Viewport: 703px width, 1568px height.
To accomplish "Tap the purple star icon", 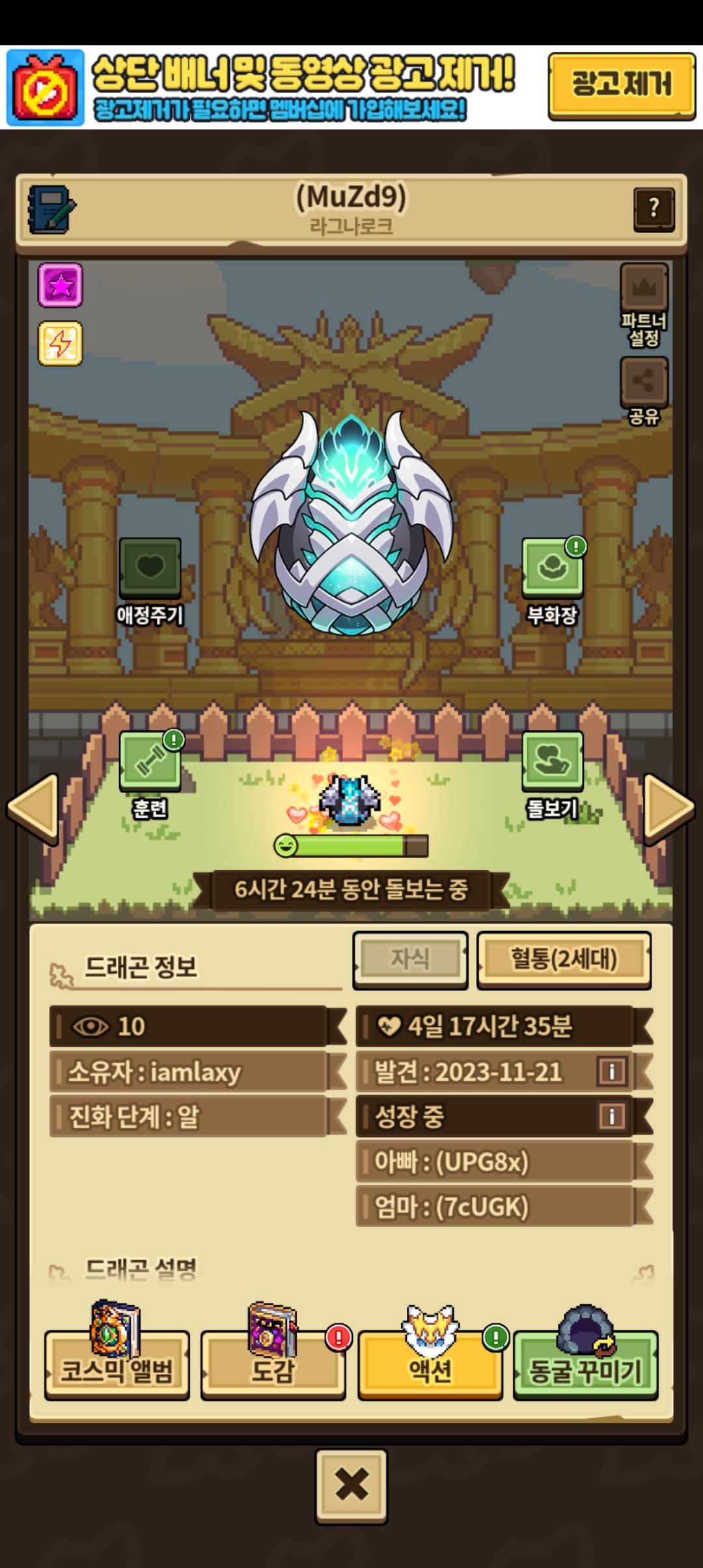I will [x=61, y=285].
